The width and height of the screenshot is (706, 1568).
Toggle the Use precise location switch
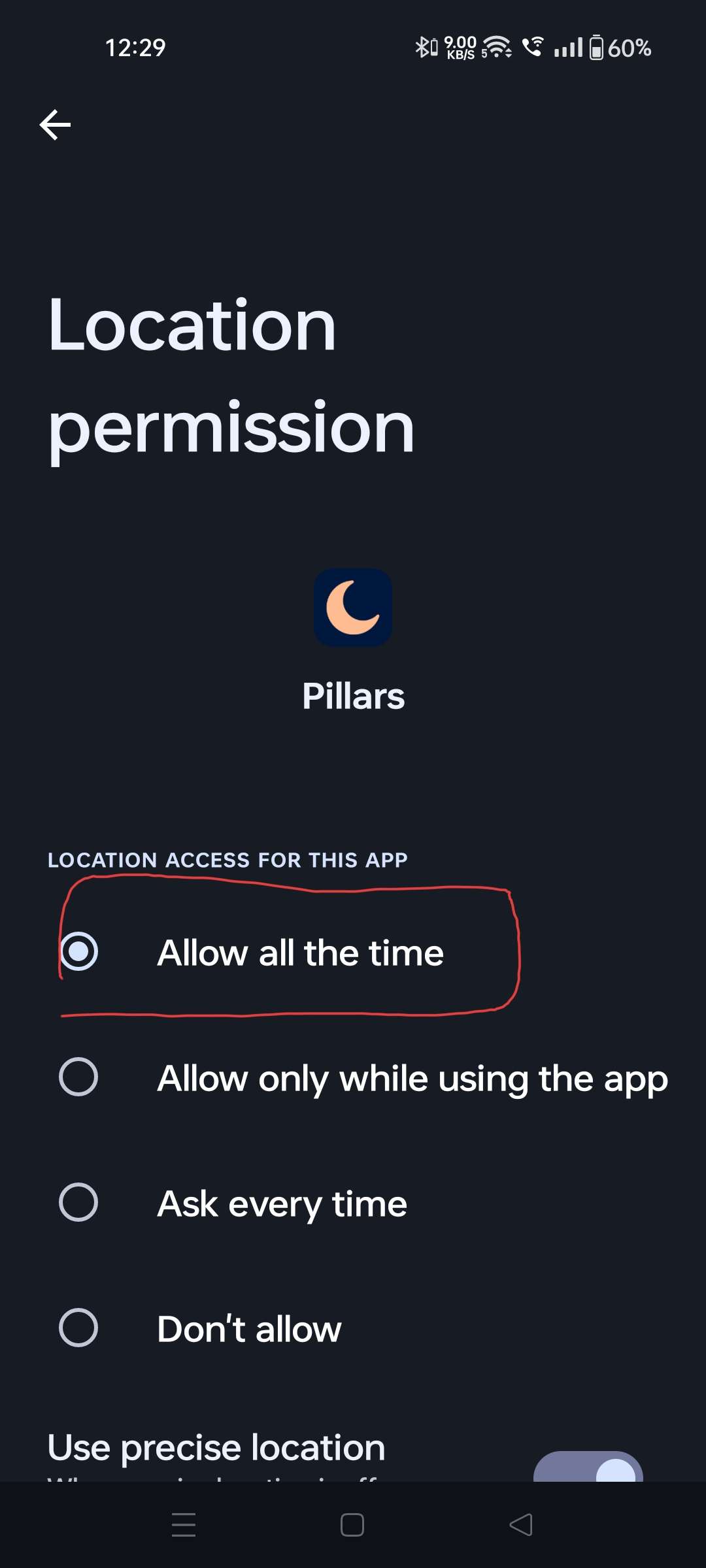(x=588, y=1467)
